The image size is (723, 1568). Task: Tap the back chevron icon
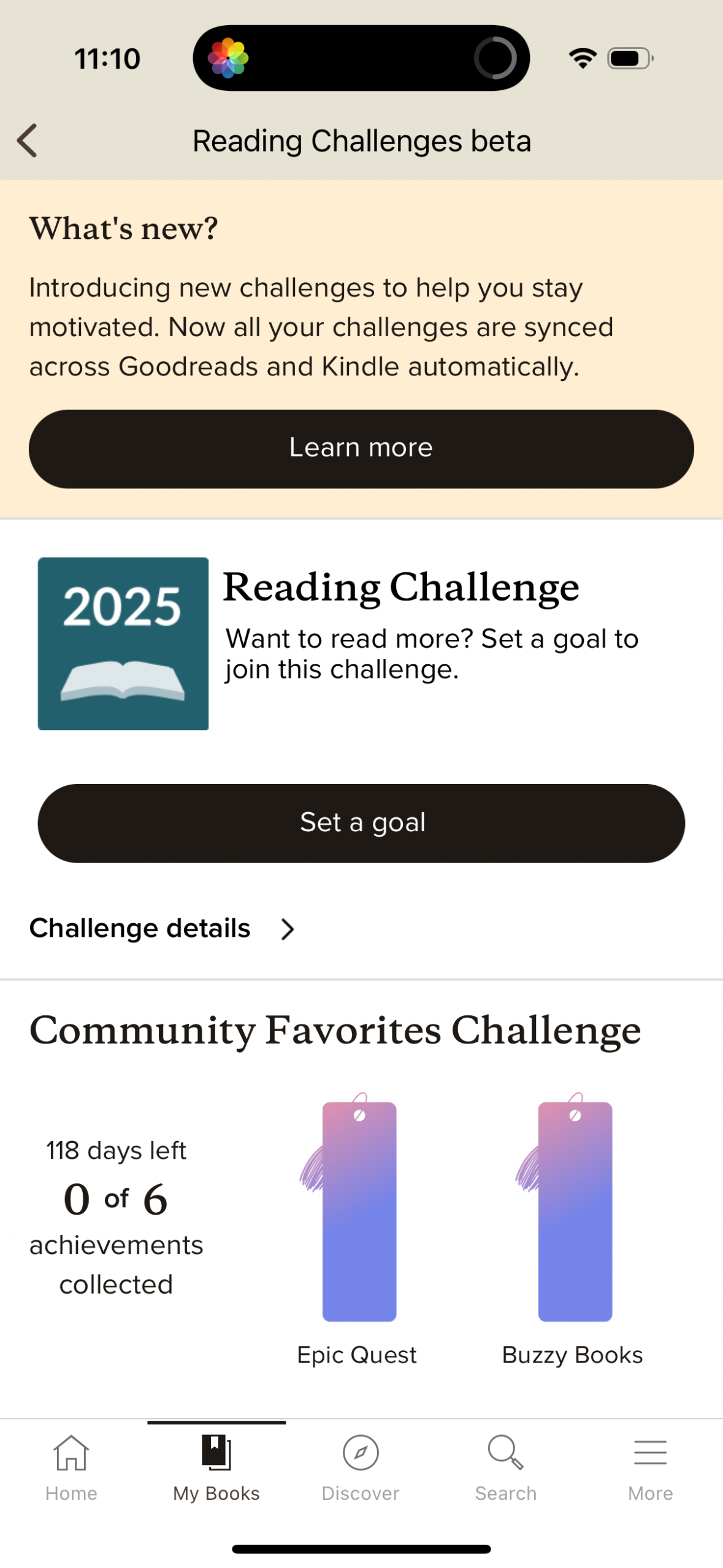[27, 140]
